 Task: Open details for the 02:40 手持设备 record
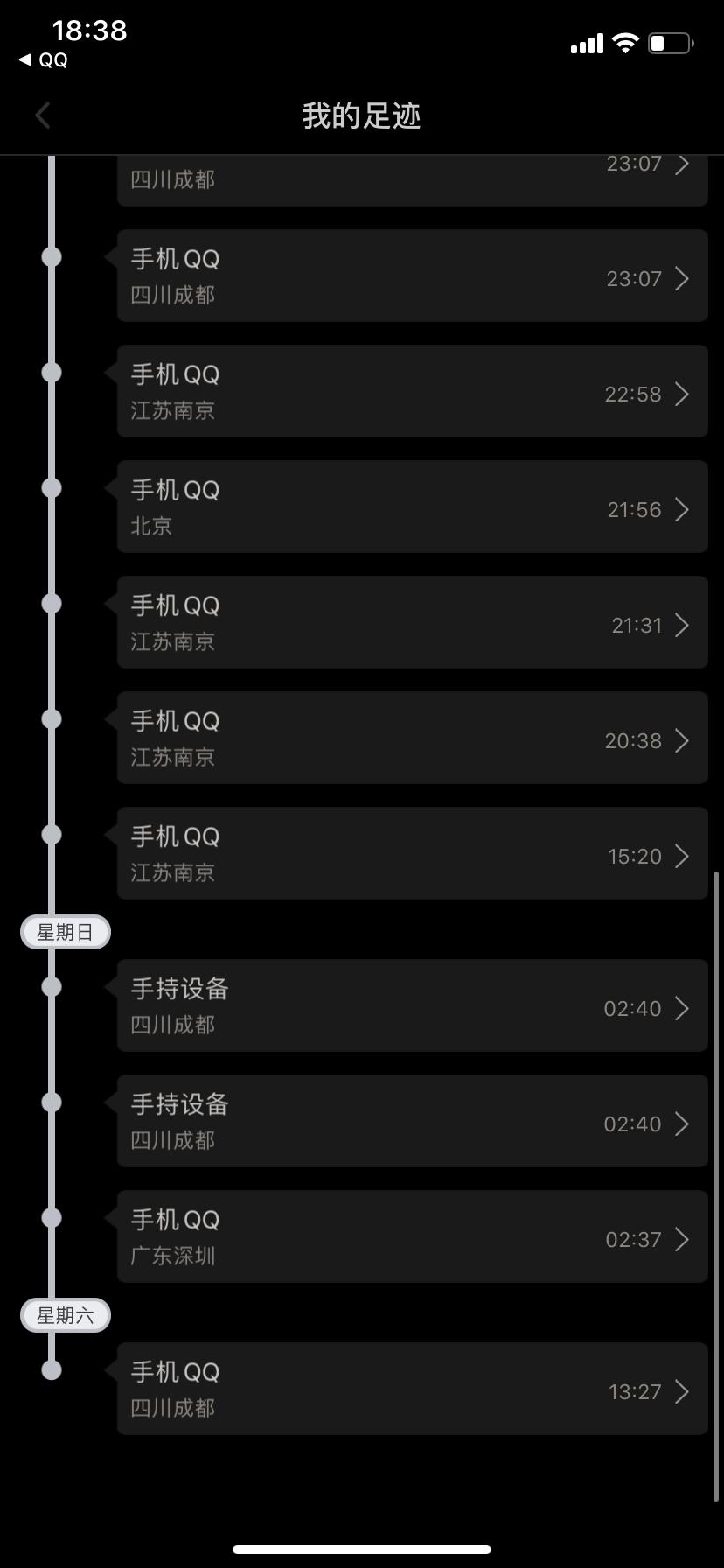tap(683, 1008)
